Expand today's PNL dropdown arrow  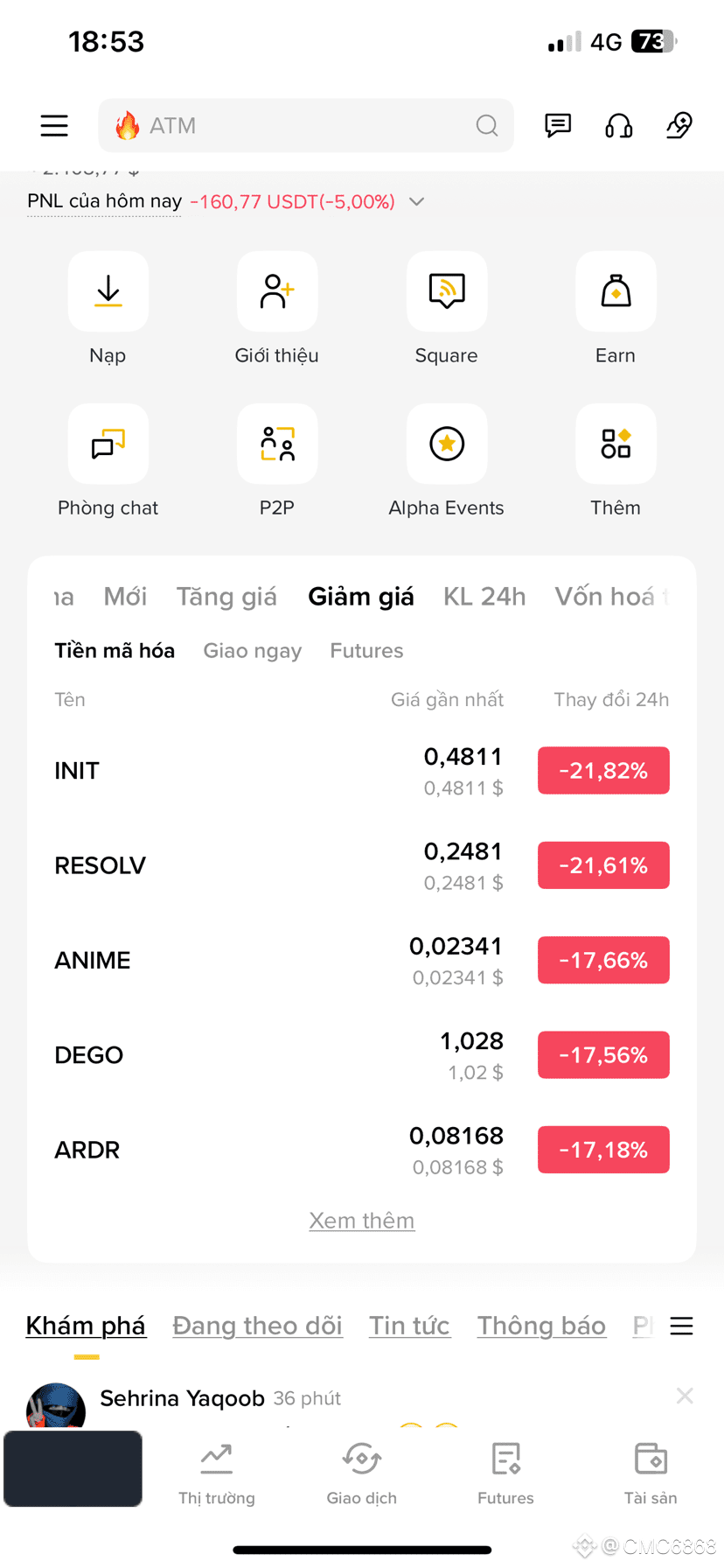(x=417, y=202)
